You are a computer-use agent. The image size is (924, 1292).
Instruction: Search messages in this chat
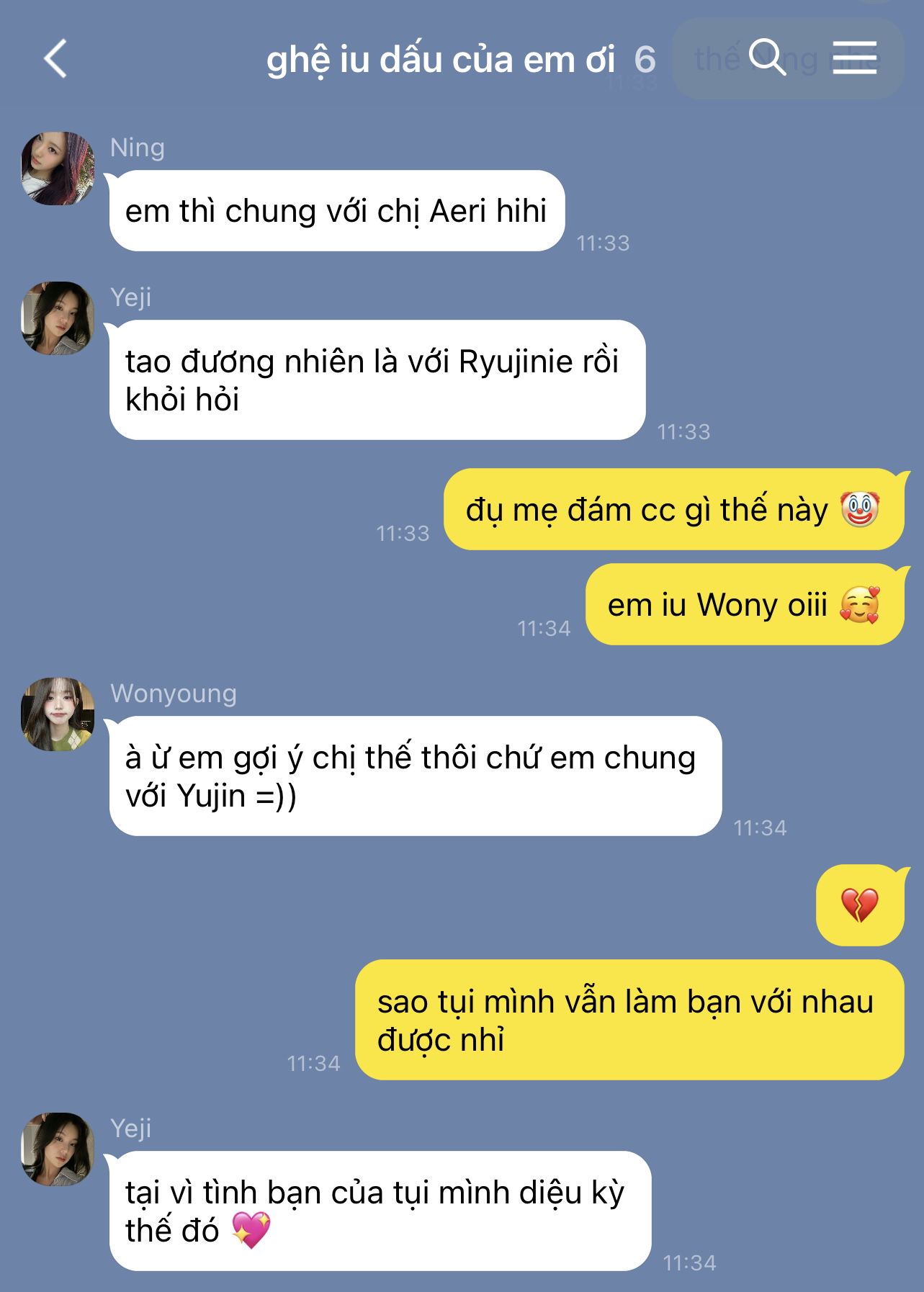click(x=766, y=58)
